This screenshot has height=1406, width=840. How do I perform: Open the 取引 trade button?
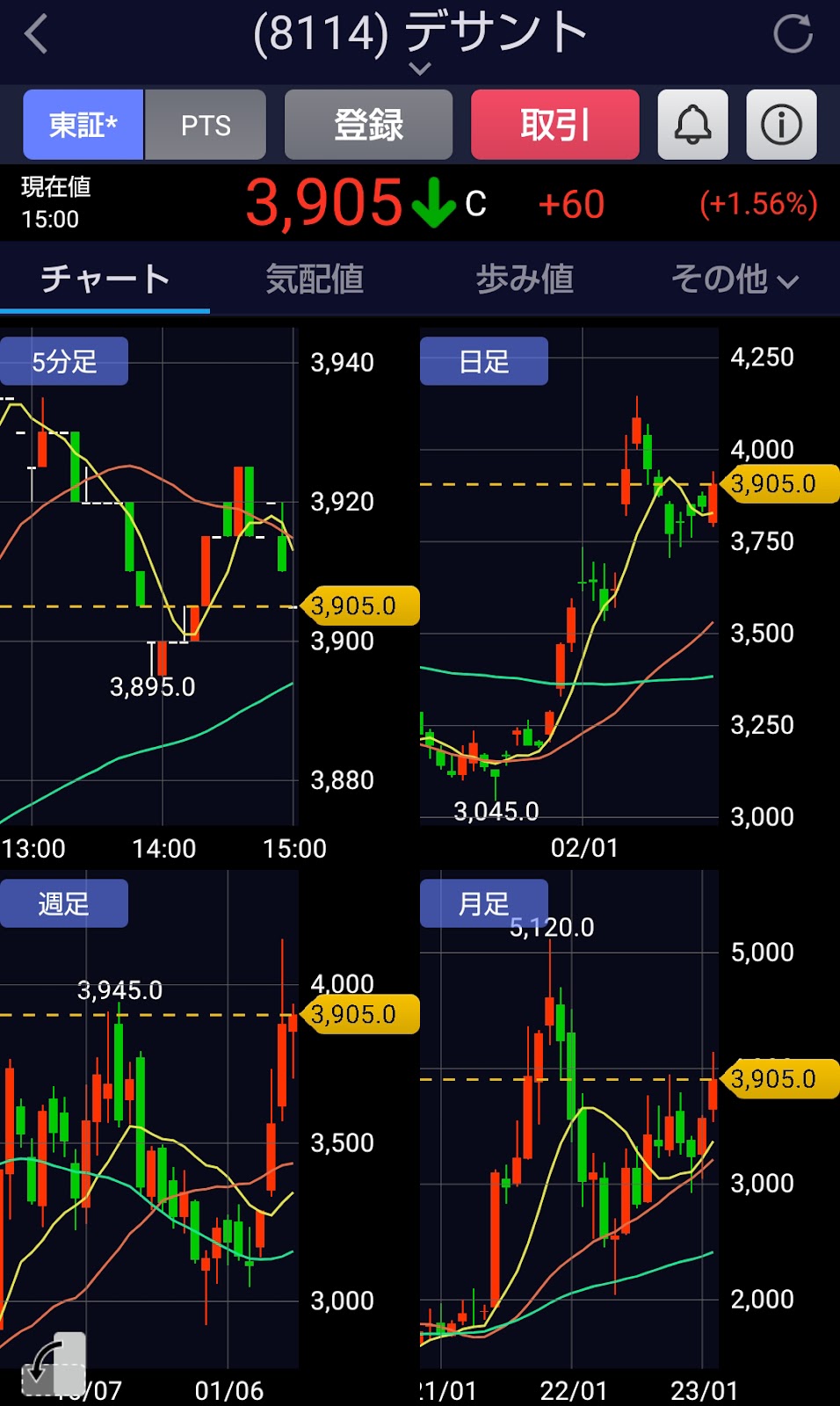[x=554, y=125]
